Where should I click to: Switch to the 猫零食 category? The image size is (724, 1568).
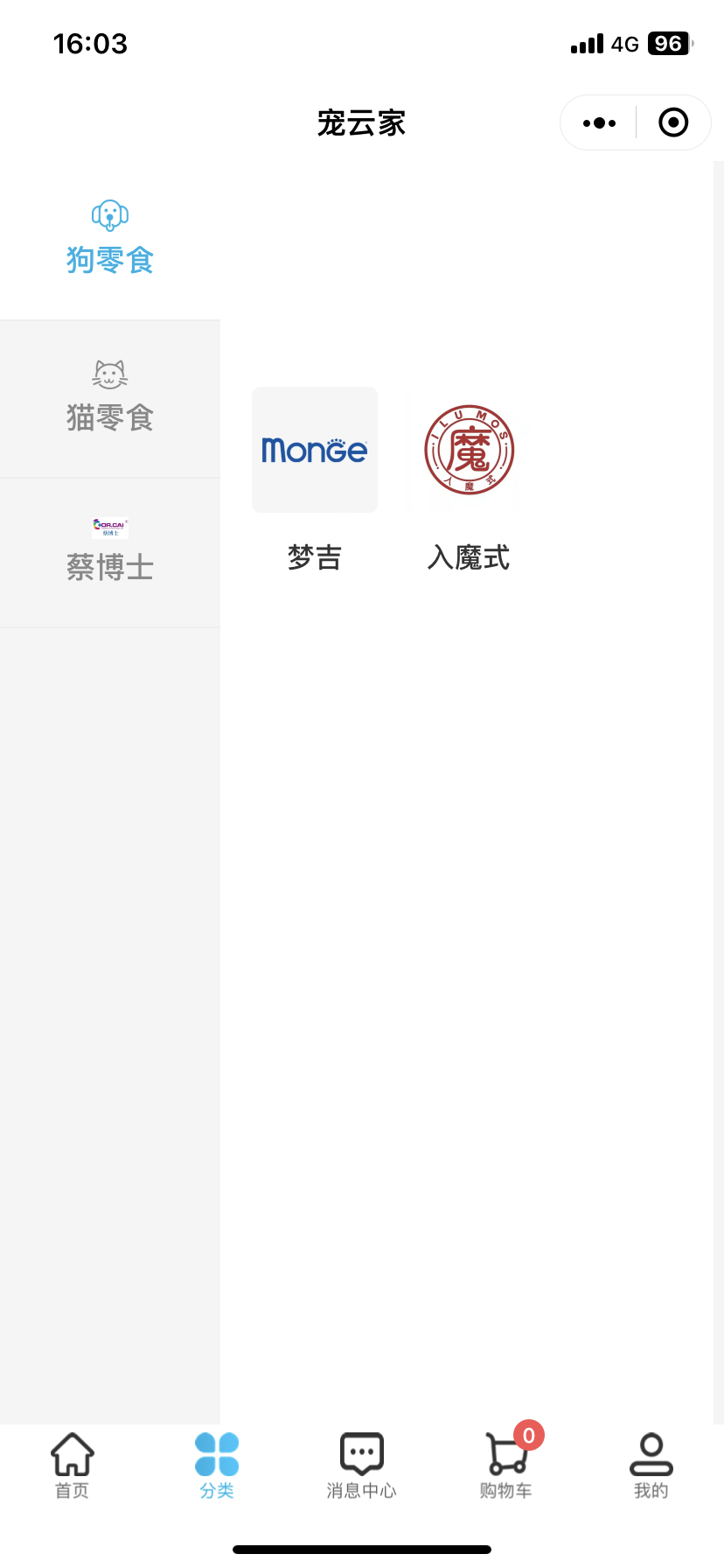110,398
